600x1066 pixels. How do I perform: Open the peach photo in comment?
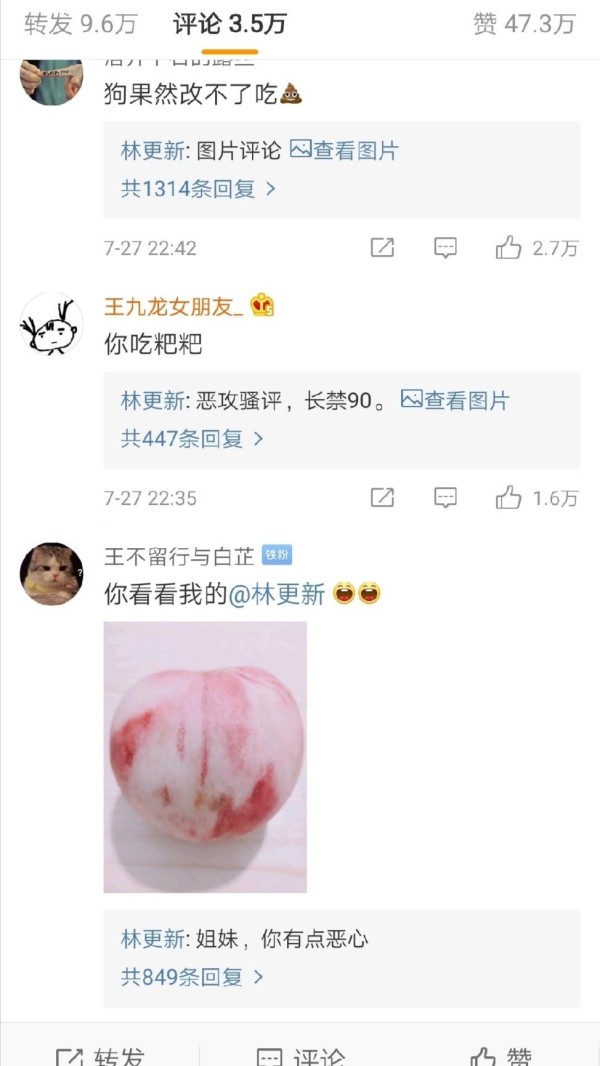coord(205,757)
